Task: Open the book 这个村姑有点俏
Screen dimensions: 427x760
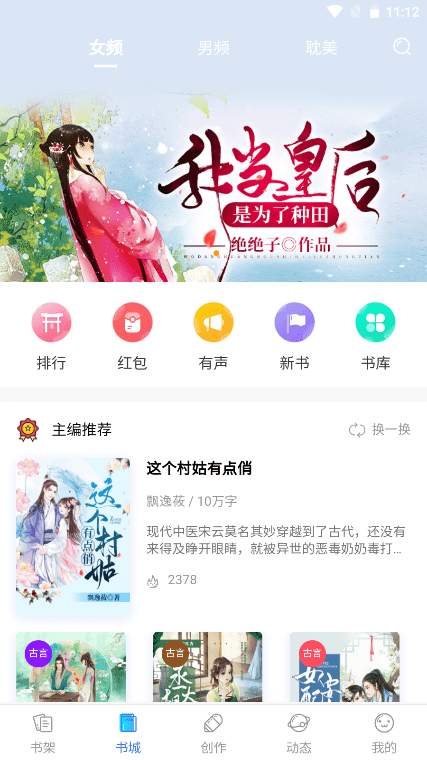Action: [213, 537]
